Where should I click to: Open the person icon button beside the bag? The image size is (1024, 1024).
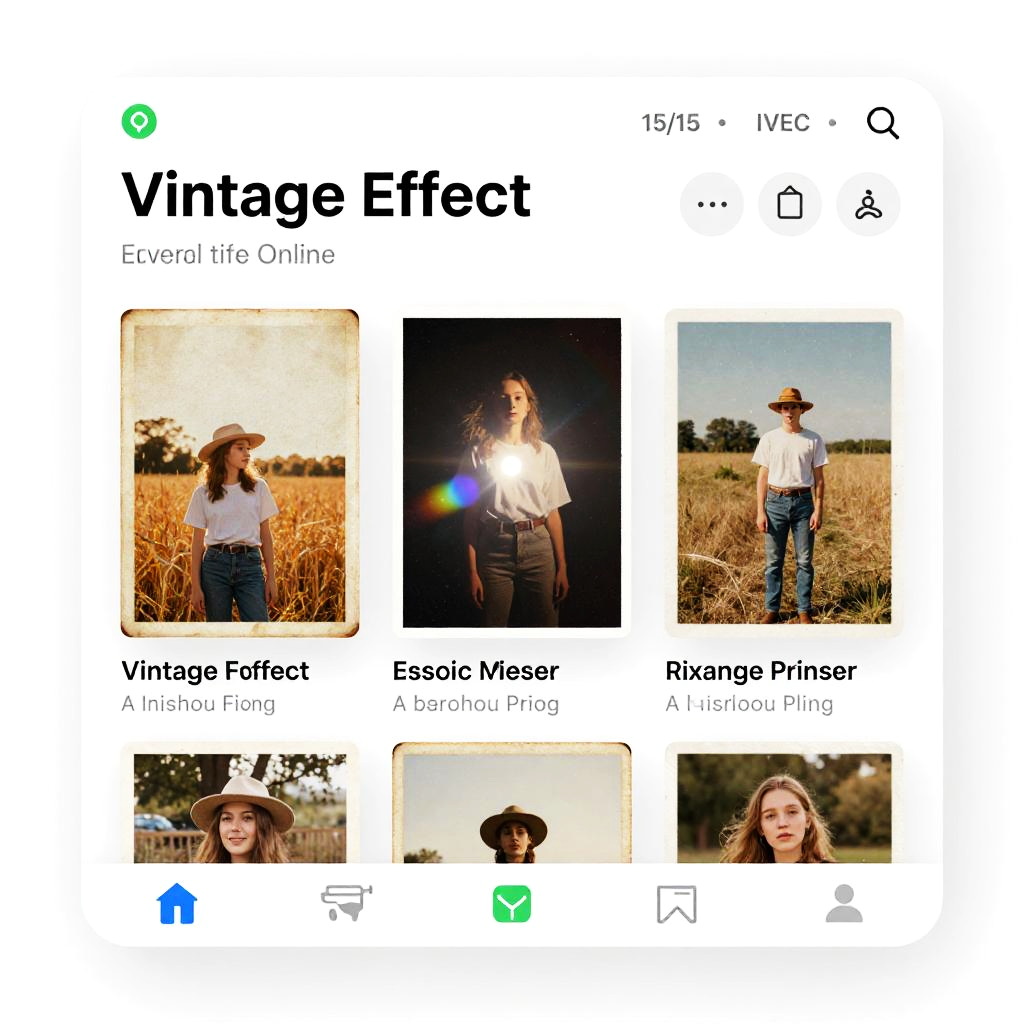[x=868, y=204]
